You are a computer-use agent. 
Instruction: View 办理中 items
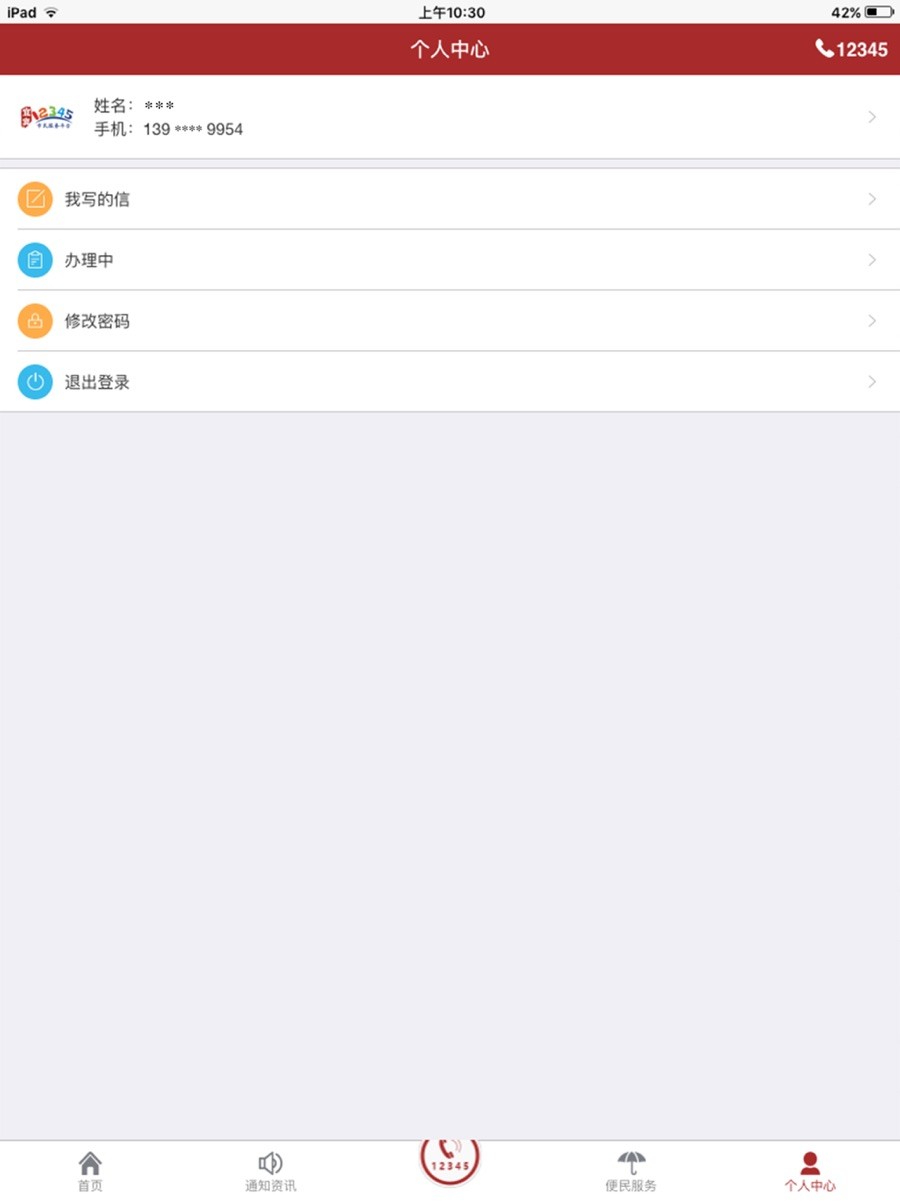[450, 261]
